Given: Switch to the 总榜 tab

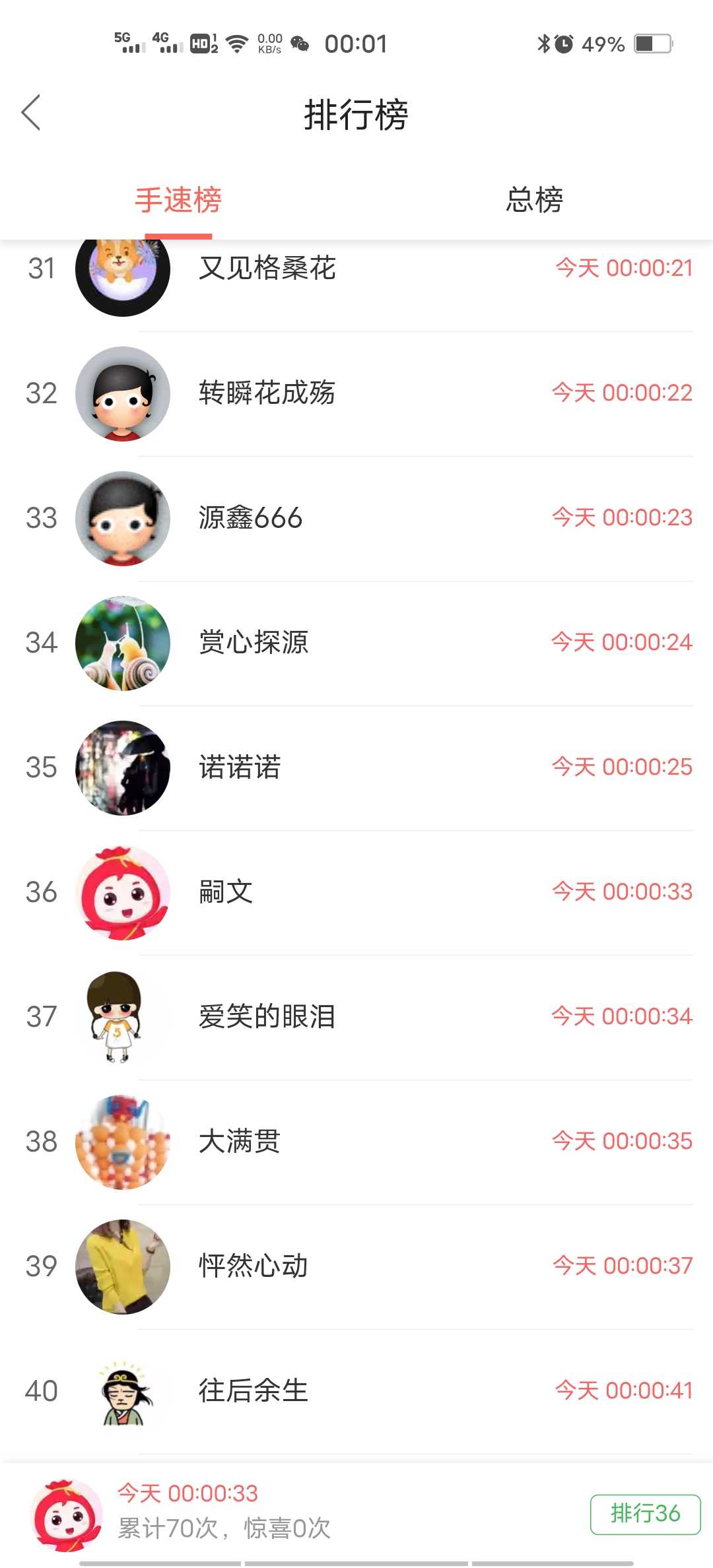Looking at the screenshot, I should coord(534,200).
